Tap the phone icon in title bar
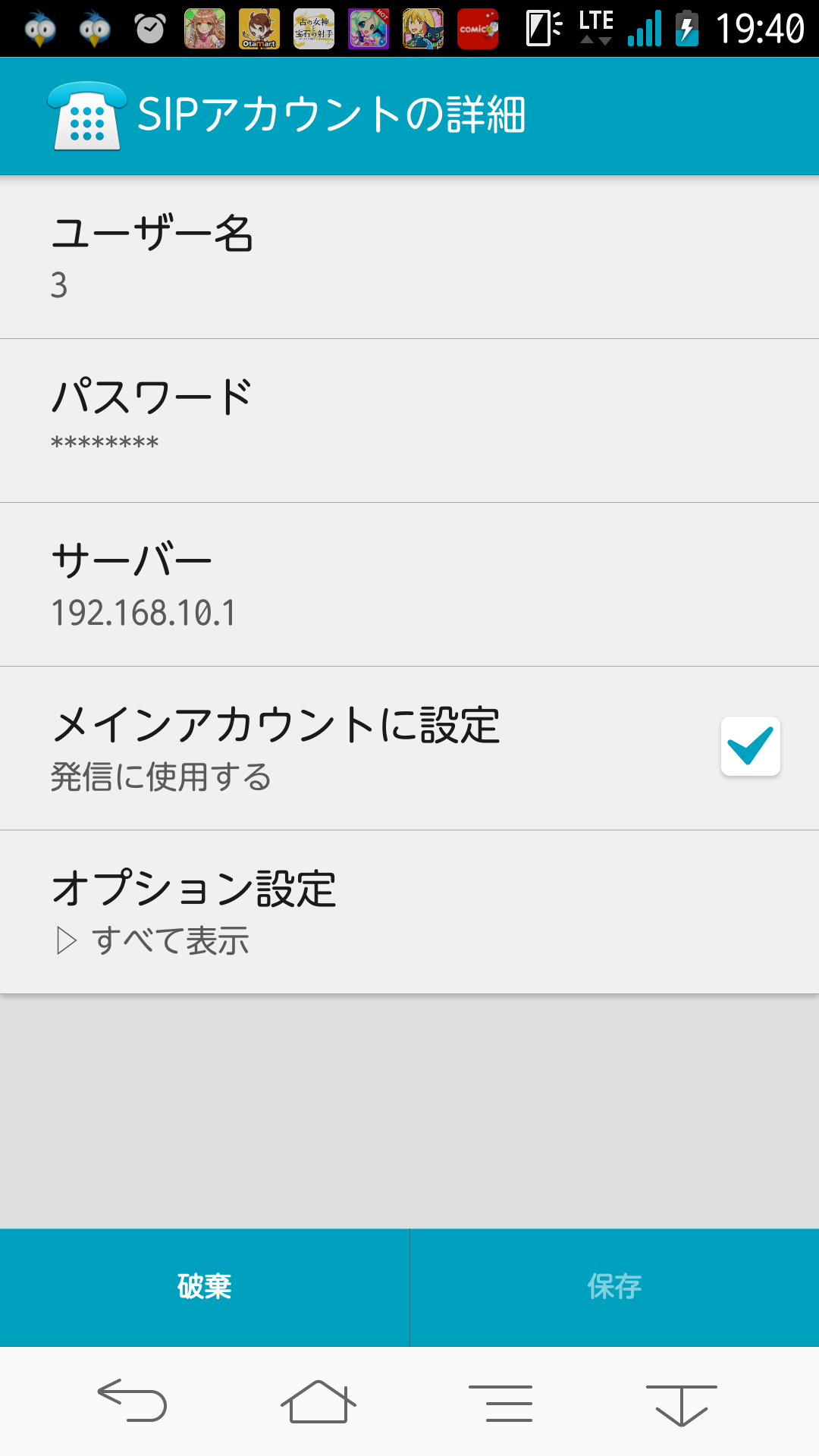This screenshot has height=1456, width=819. [87, 116]
